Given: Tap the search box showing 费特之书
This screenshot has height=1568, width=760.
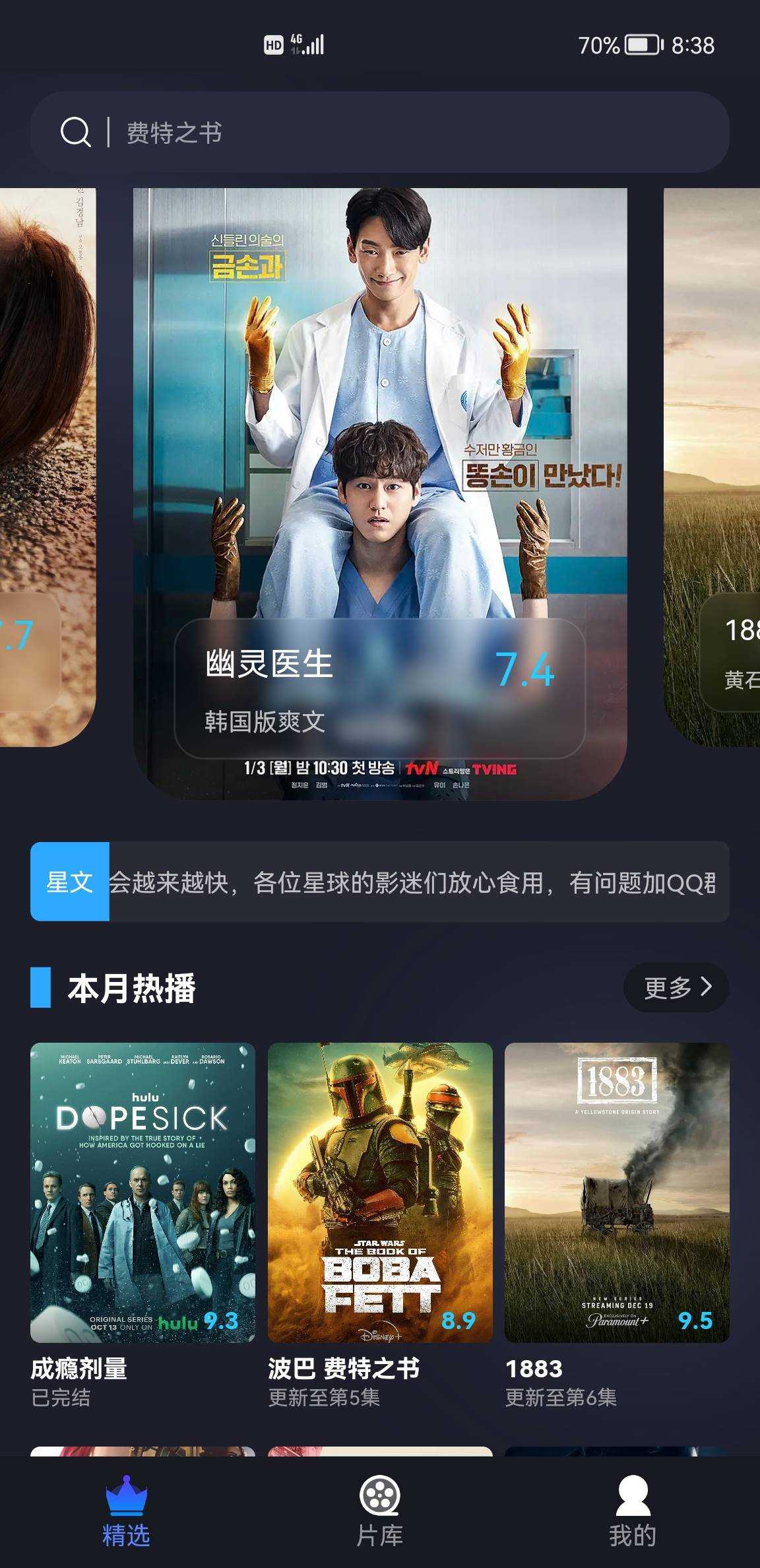Looking at the screenshot, I should tap(396, 133).
